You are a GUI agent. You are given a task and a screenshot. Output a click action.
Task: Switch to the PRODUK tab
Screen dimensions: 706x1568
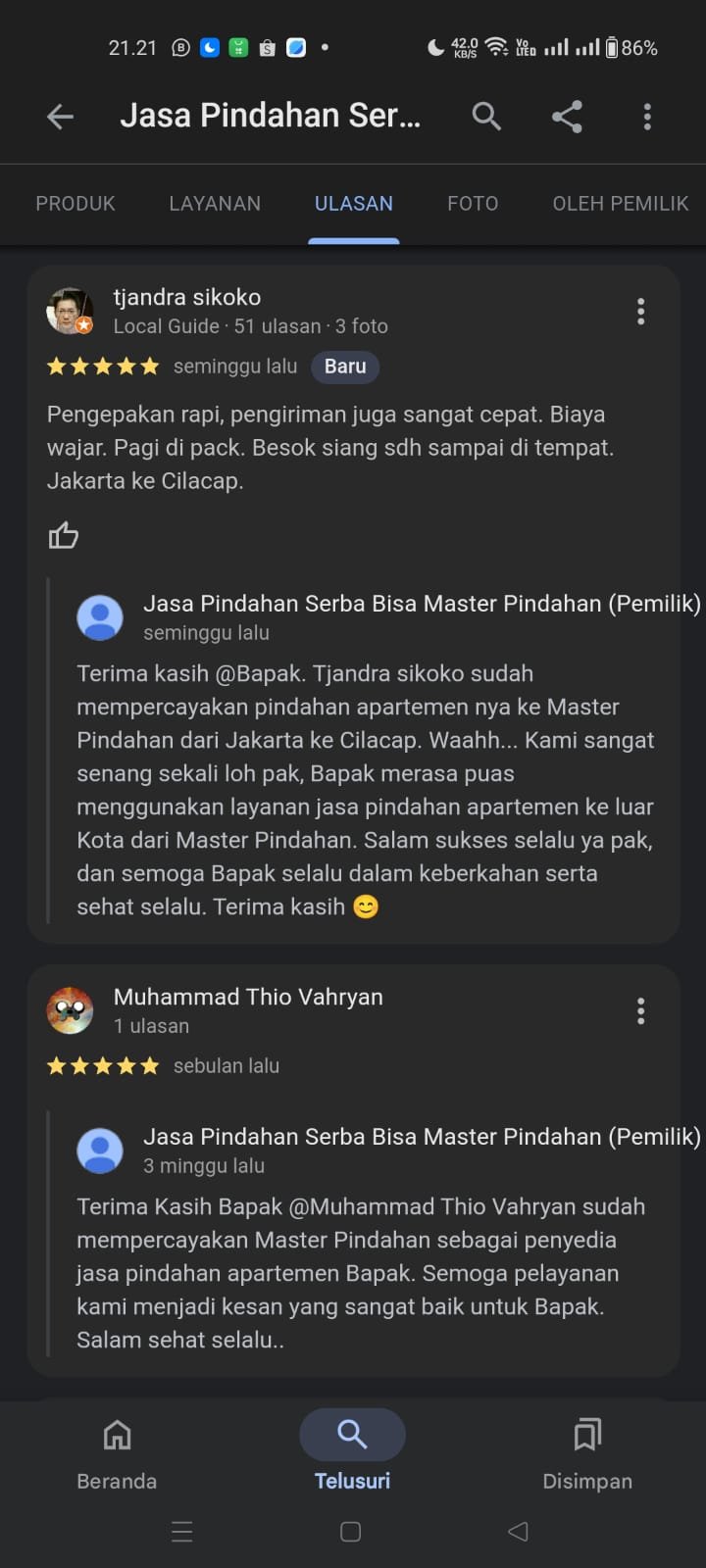point(76,204)
